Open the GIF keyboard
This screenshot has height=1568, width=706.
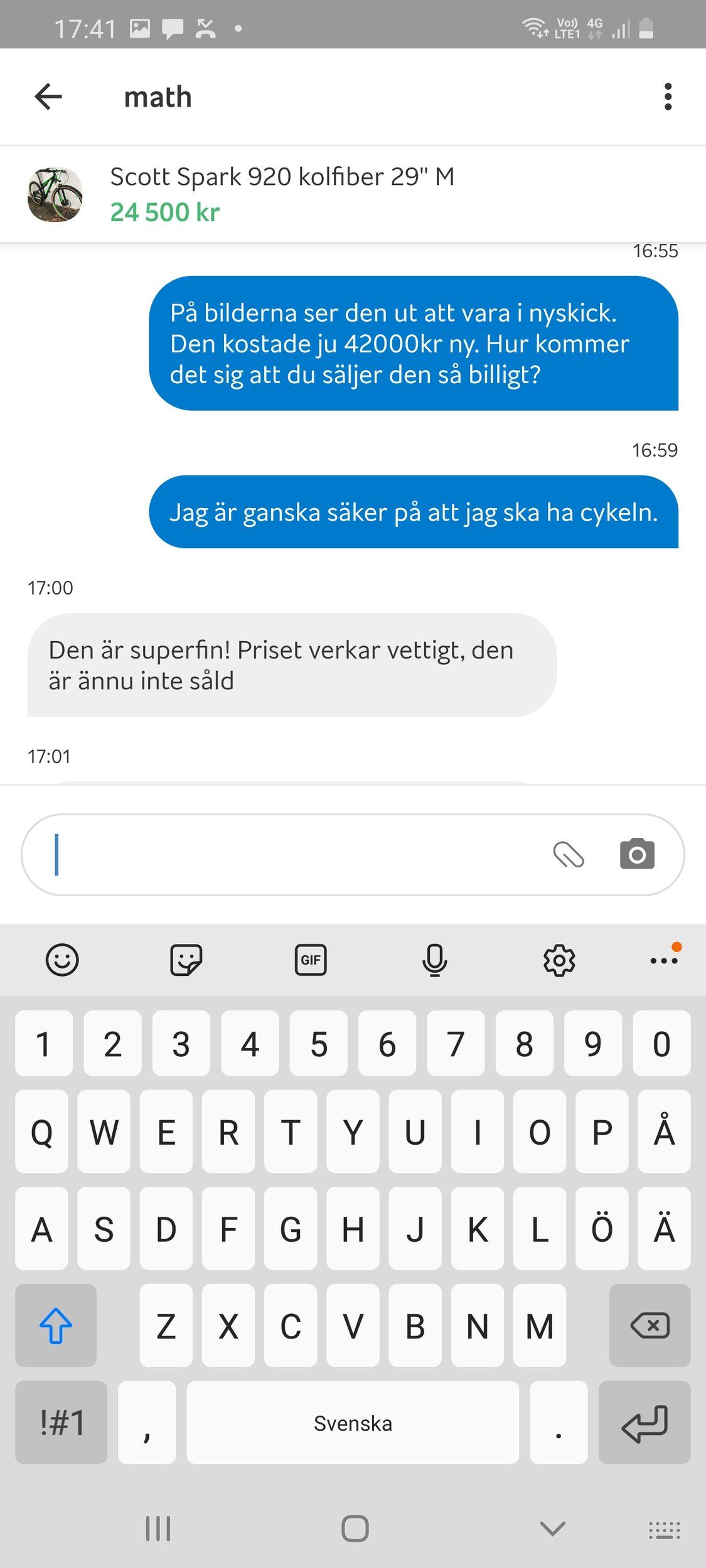pos(311,960)
